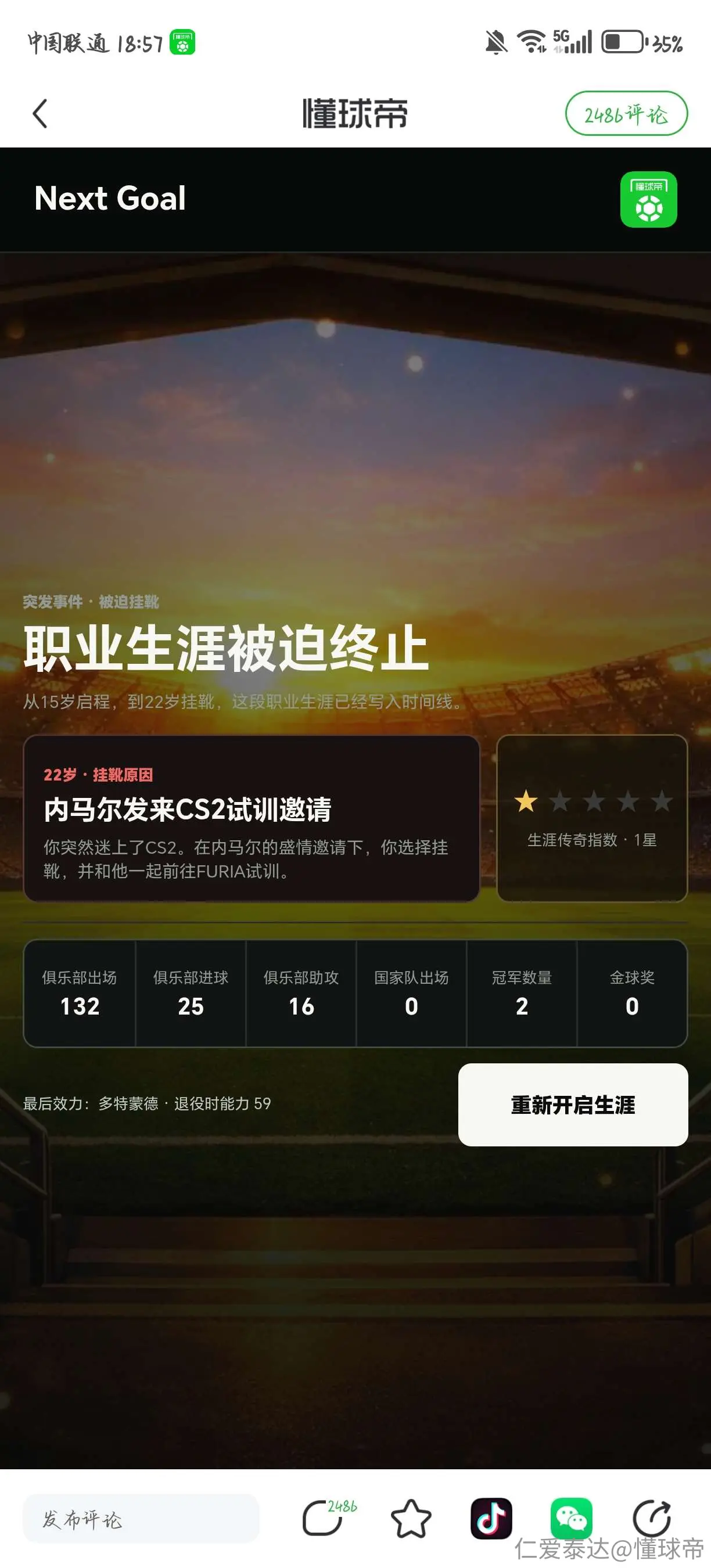
Task: Go back using the top-left arrow
Action: 40,114
